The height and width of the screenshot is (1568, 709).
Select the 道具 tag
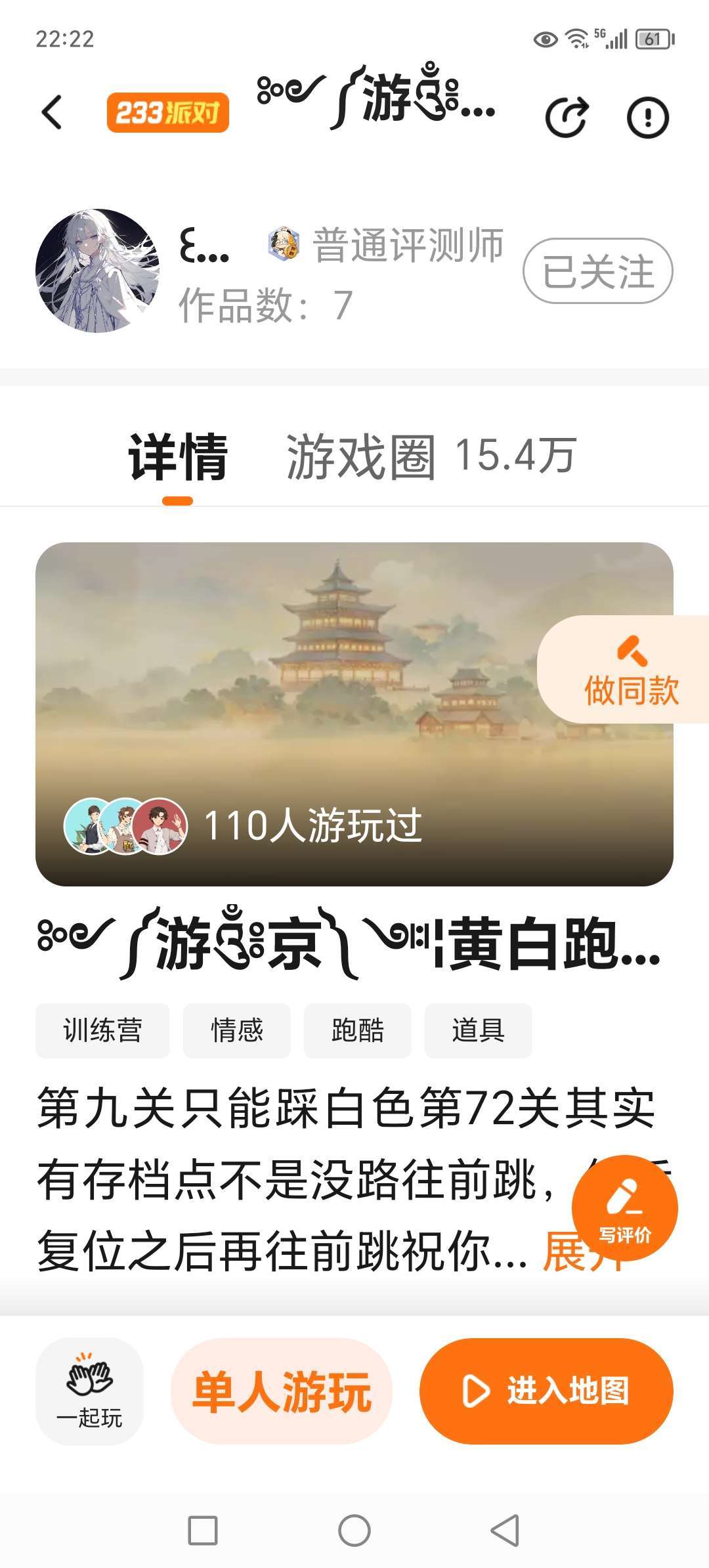[x=478, y=1030]
